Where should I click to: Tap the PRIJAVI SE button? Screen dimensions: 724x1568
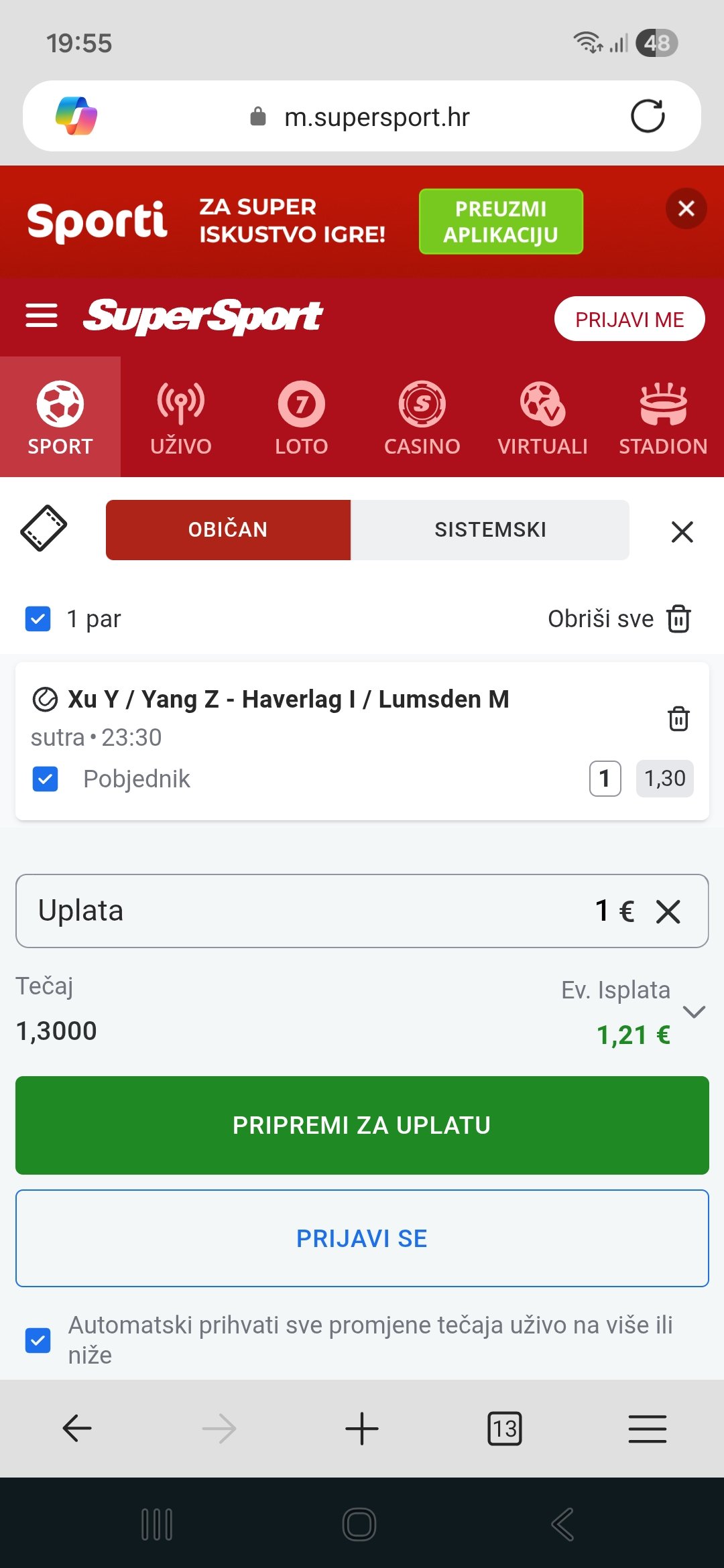click(362, 1238)
